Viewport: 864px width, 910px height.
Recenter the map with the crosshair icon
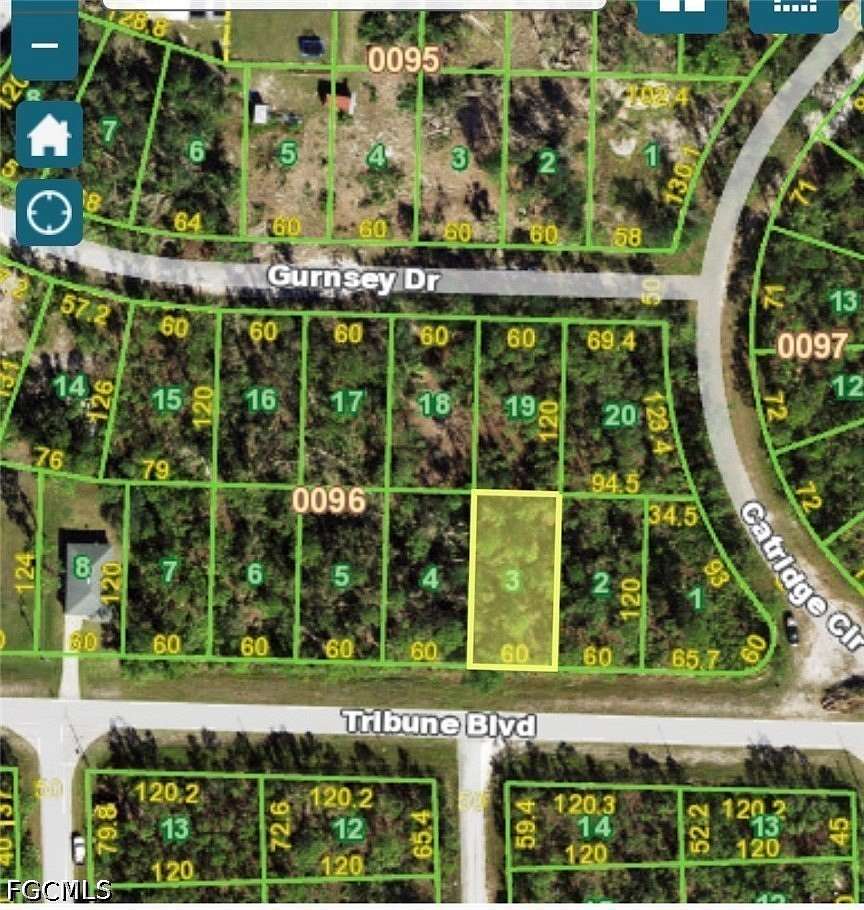click(48, 213)
